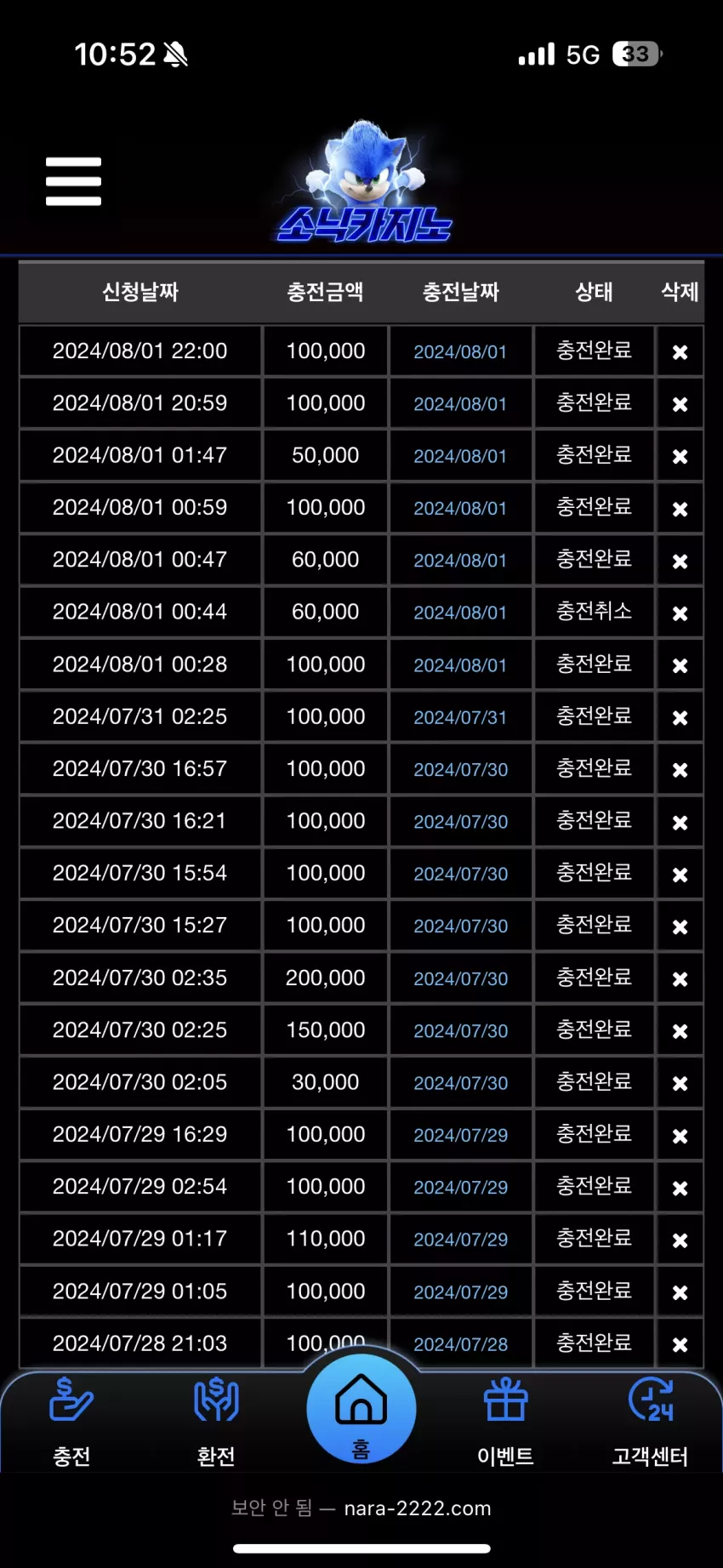Remove the 2024/07/29 16:29 record

point(680,1135)
